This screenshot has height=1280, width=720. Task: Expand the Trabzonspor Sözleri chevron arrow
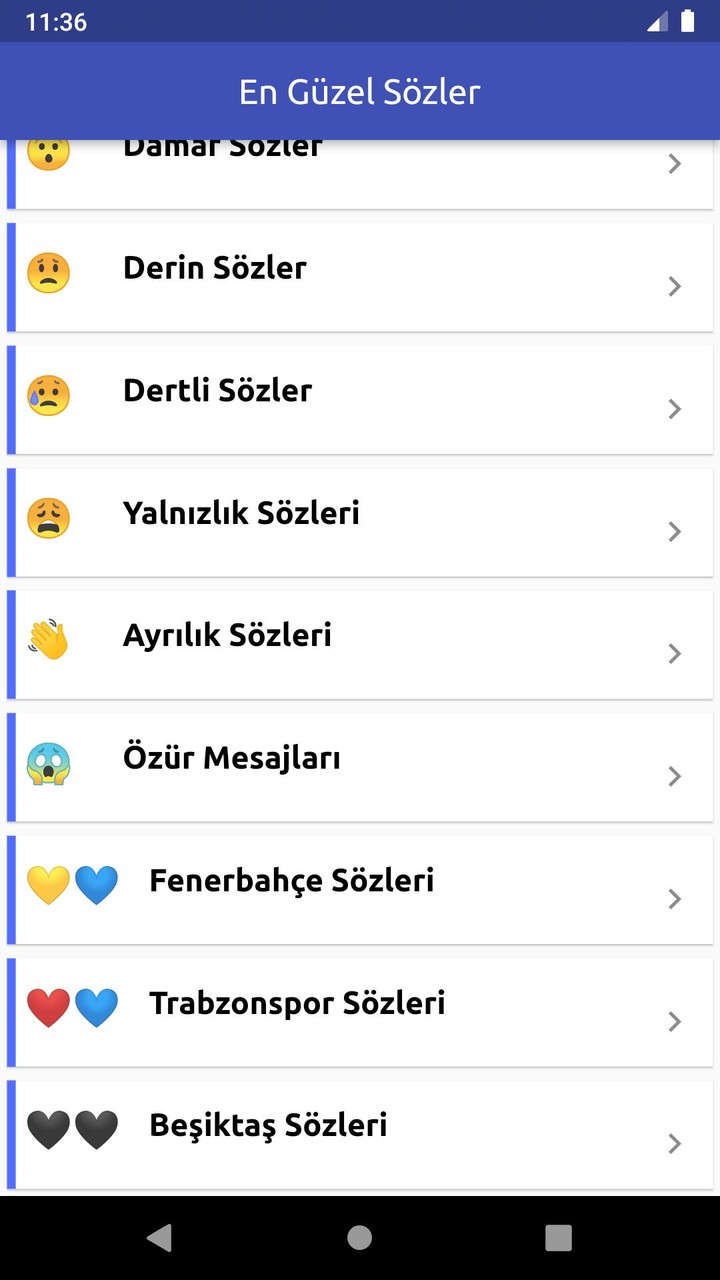coord(674,1021)
